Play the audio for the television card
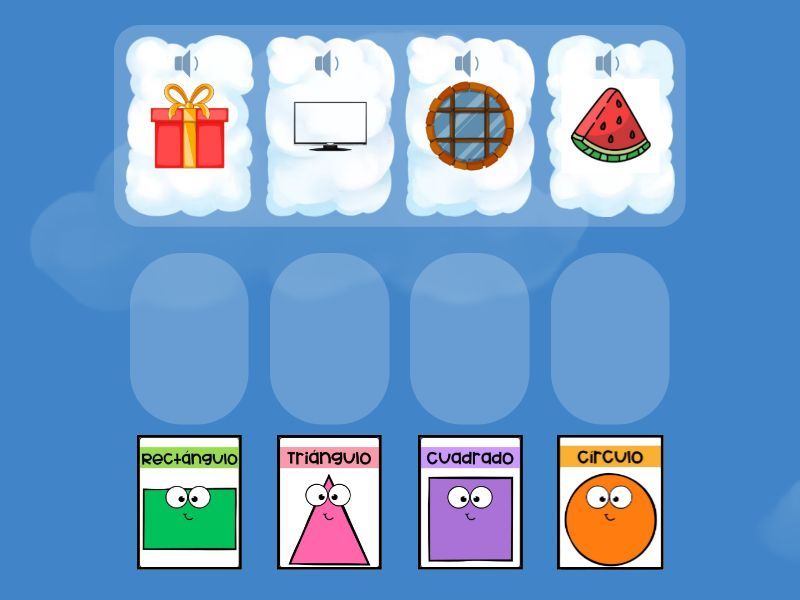Viewport: 800px width, 600px height. pyautogui.click(x=326, y=64)
